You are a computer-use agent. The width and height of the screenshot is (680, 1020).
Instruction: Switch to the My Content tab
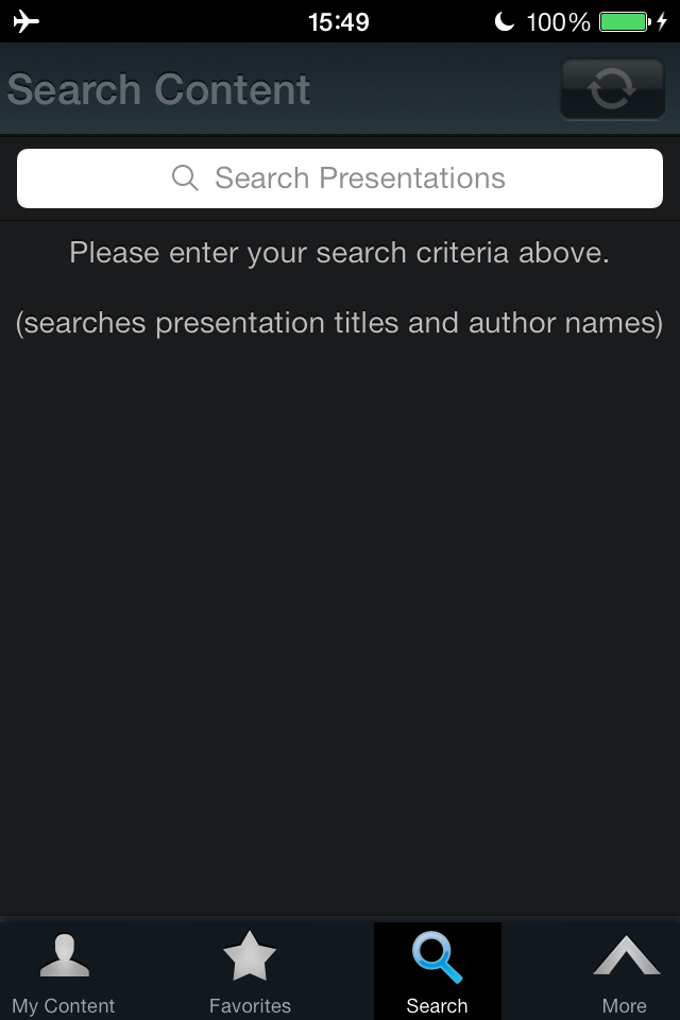click(x=64, y=971)
